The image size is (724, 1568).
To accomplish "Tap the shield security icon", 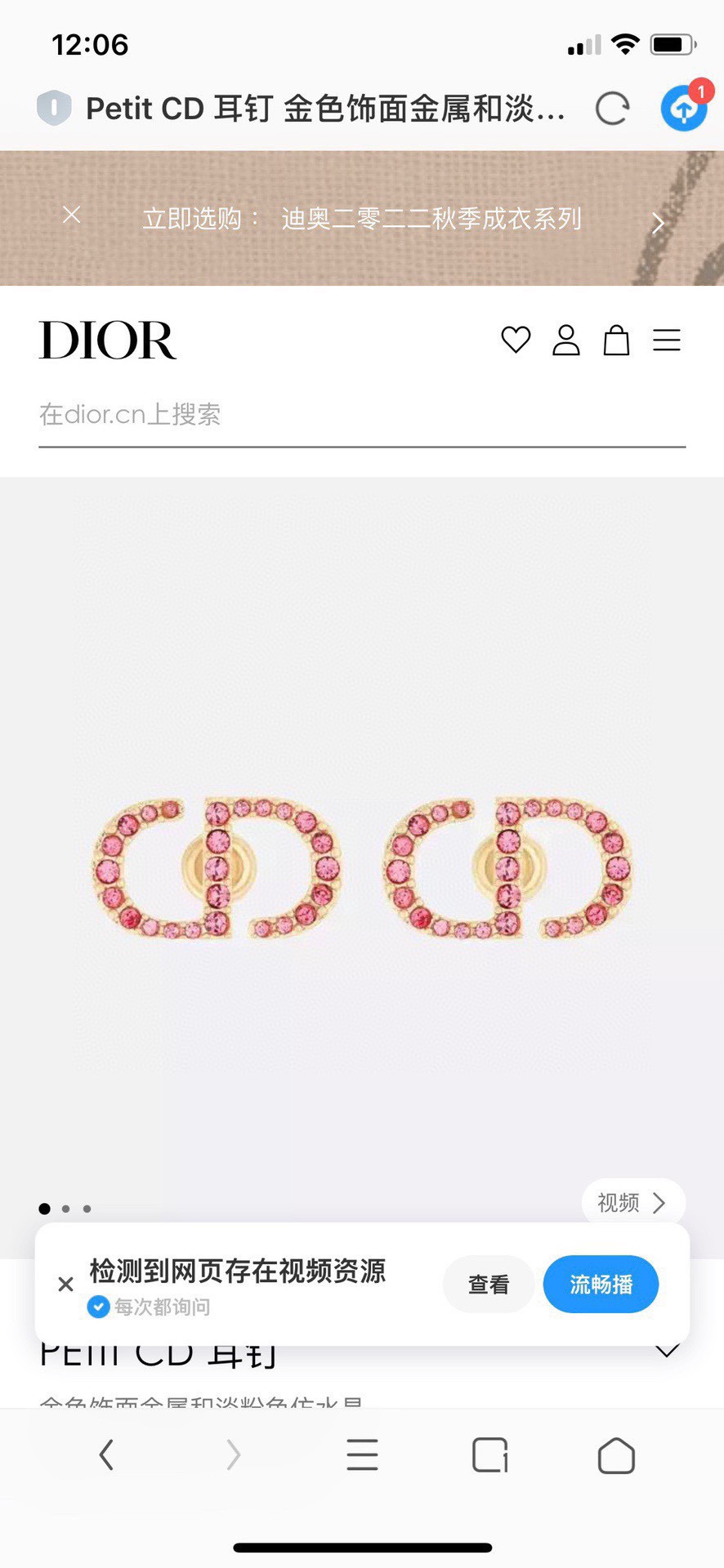I will (54, 108).
